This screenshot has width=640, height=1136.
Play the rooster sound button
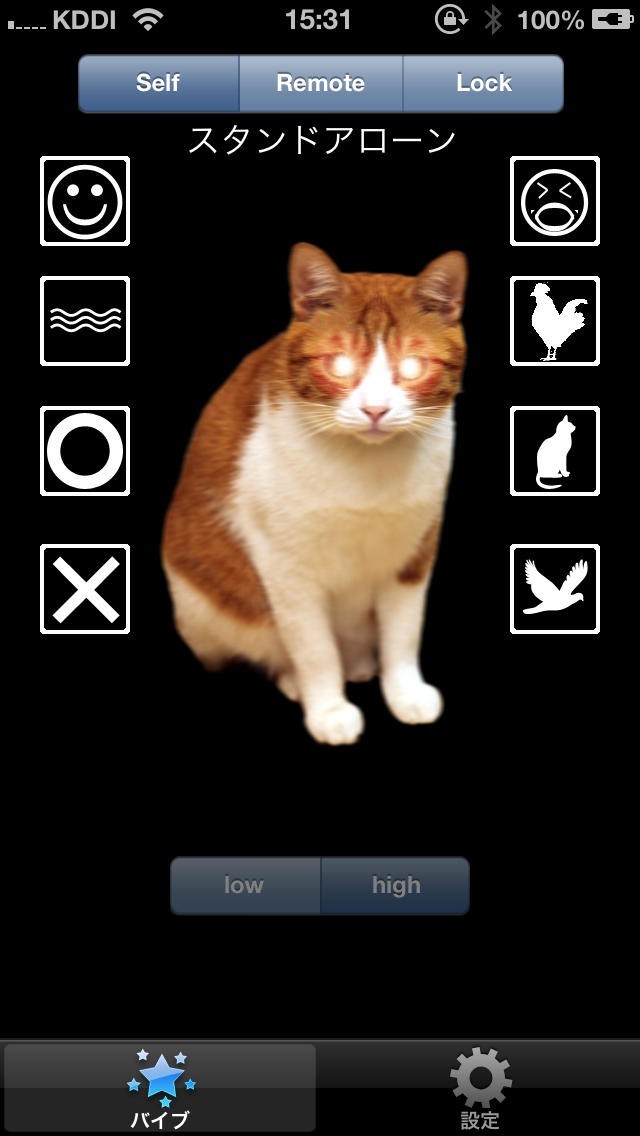click(555, 321)
